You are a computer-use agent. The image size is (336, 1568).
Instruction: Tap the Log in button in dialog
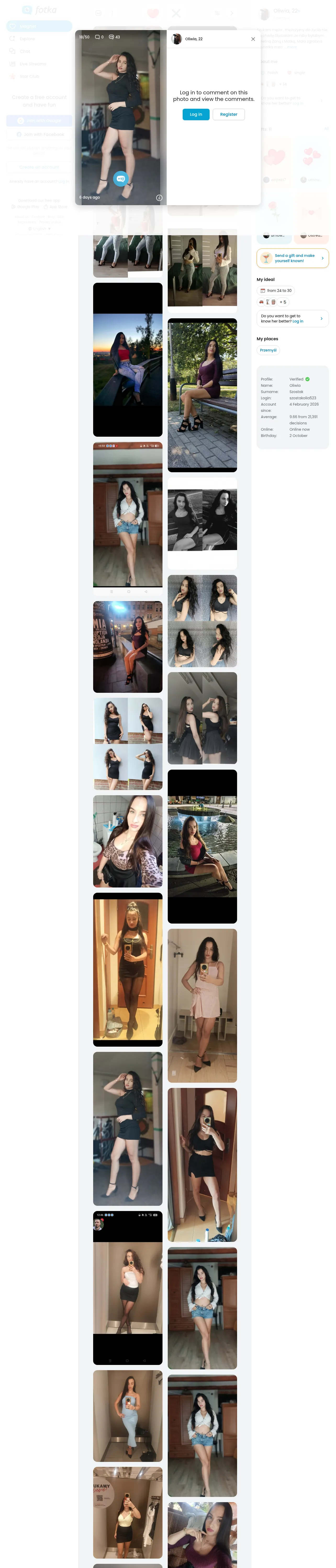pyautogui.click(x=196, y=114)
